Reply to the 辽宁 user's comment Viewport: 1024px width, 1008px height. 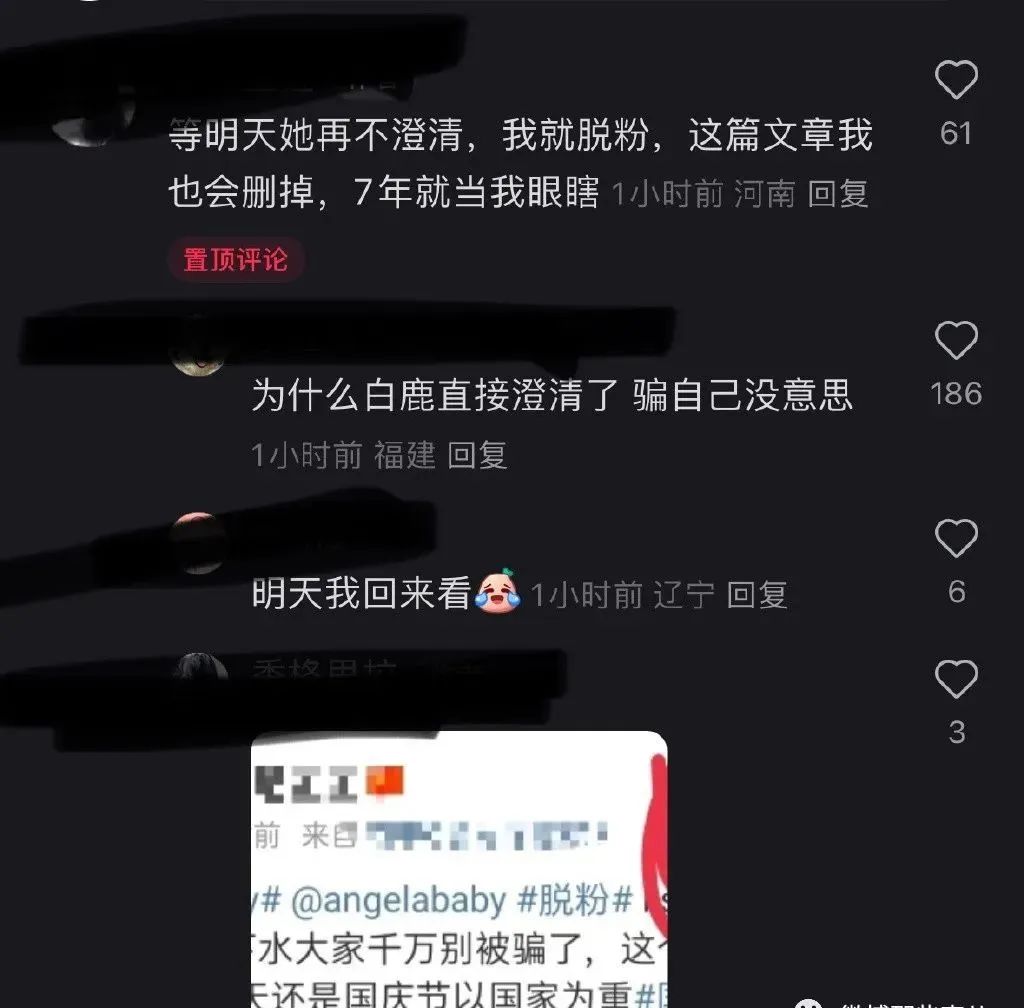[x=756, y=595]
